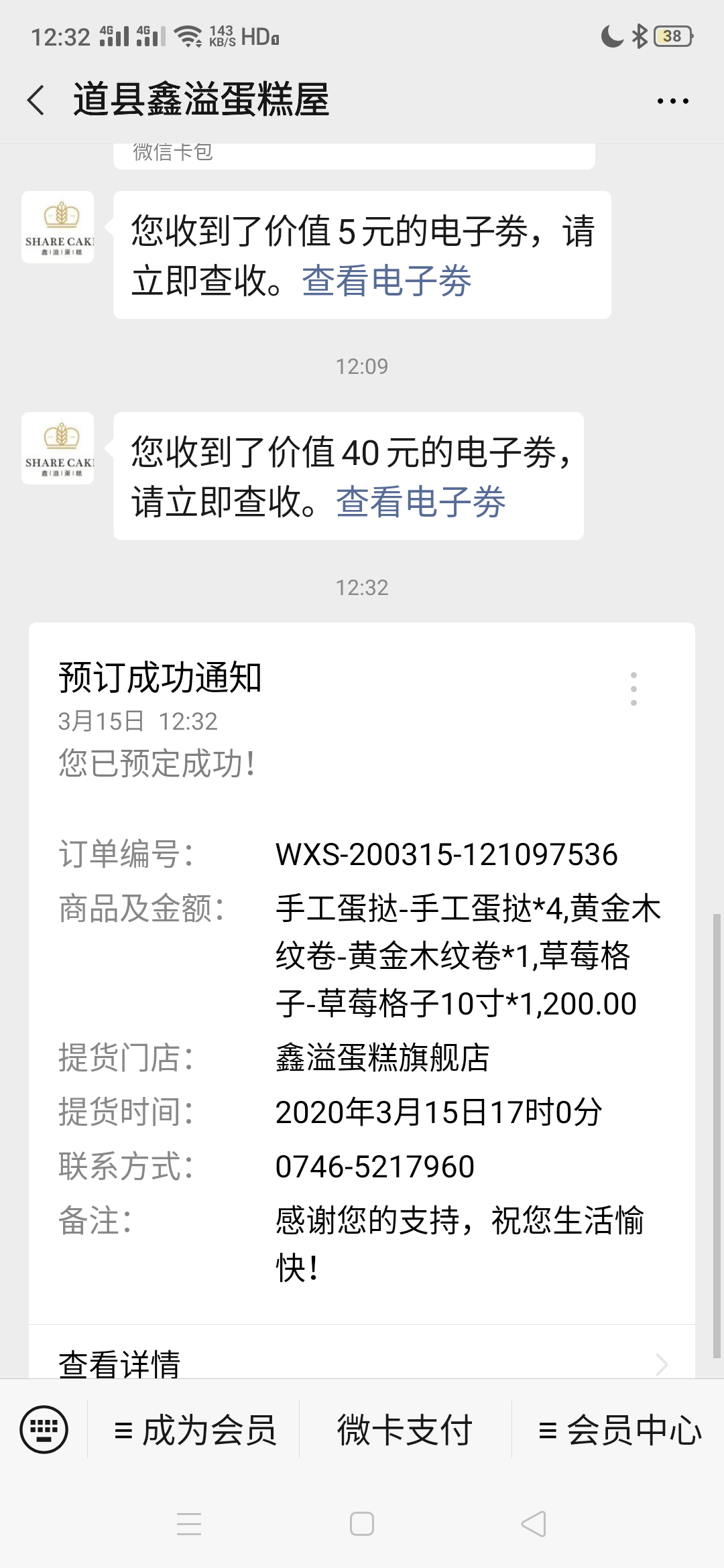This screenshot has width=724, height=1568.
Task: Open the 成为会员 menu
Action: click(194, 1430)
